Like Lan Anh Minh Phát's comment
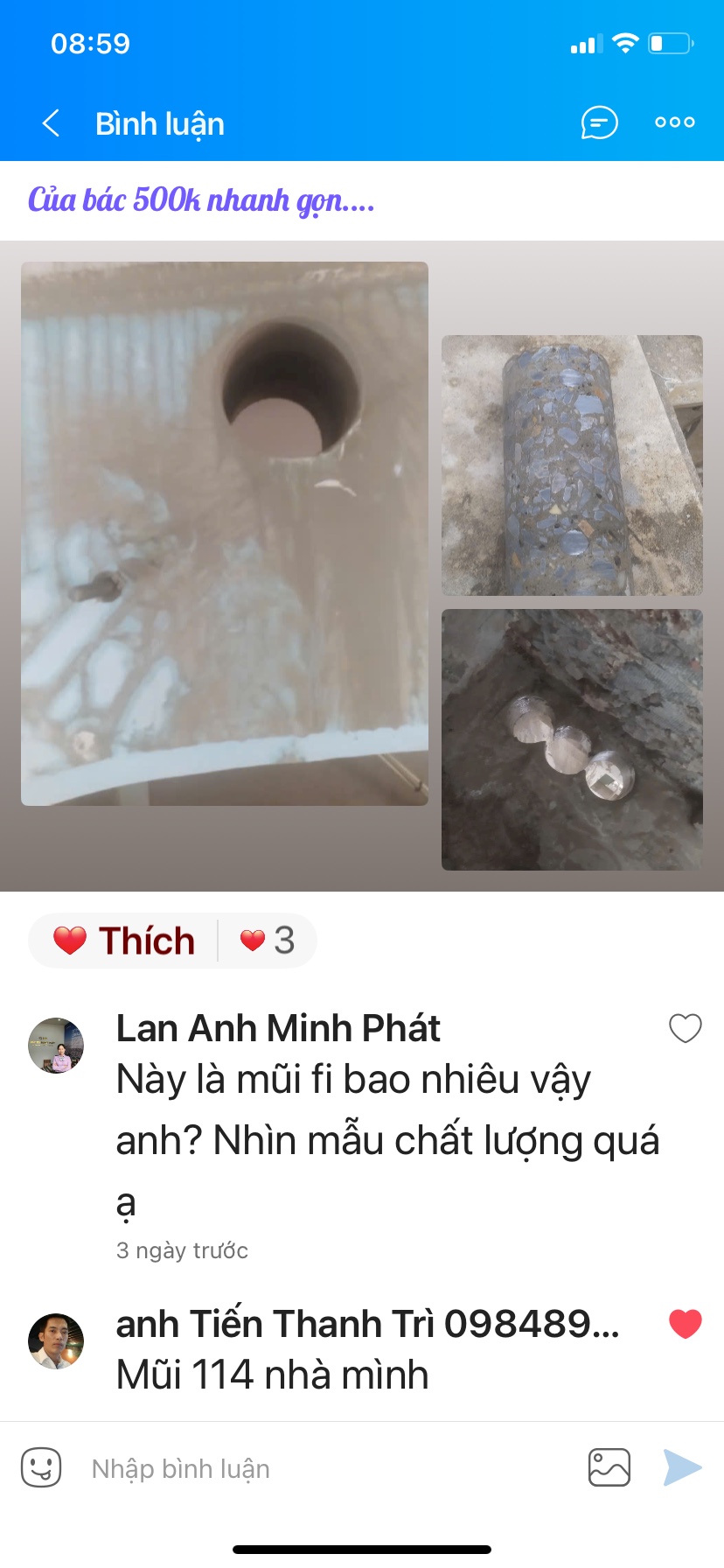Viewport: 724px width, 1568px height. point(685,1028)
